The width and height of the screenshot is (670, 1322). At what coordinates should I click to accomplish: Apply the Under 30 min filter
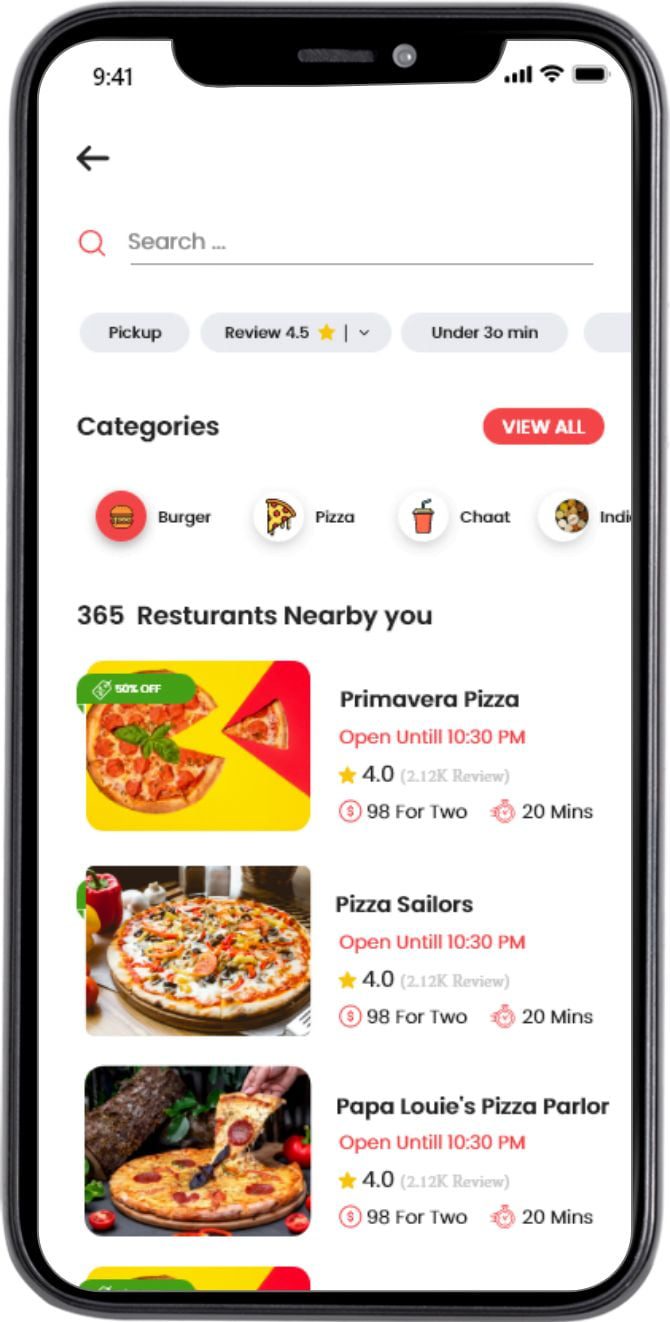point(484,333)
